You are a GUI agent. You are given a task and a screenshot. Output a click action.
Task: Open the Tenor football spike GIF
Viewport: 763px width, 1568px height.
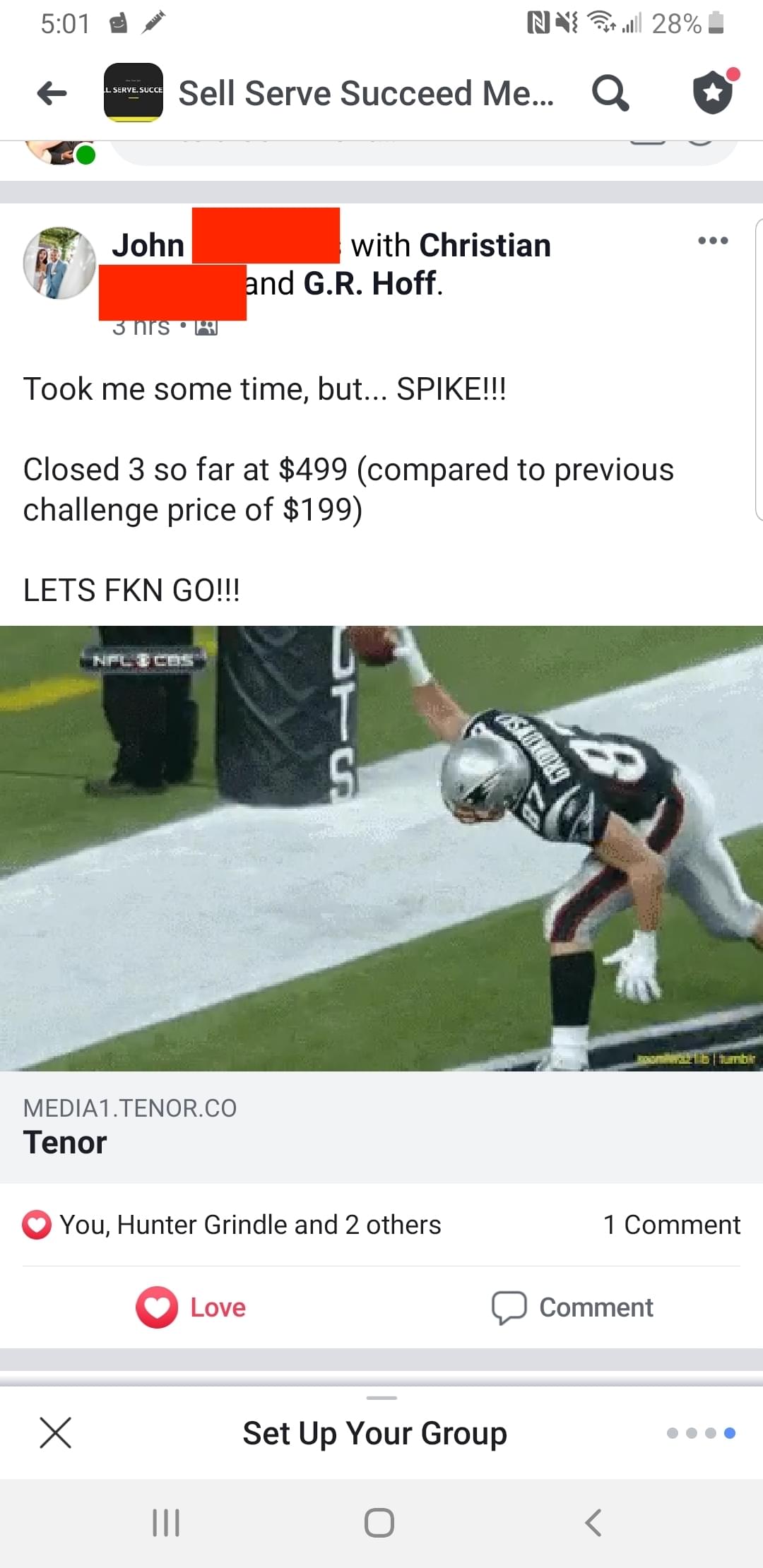pyautogui.click(x=381, y=848)
